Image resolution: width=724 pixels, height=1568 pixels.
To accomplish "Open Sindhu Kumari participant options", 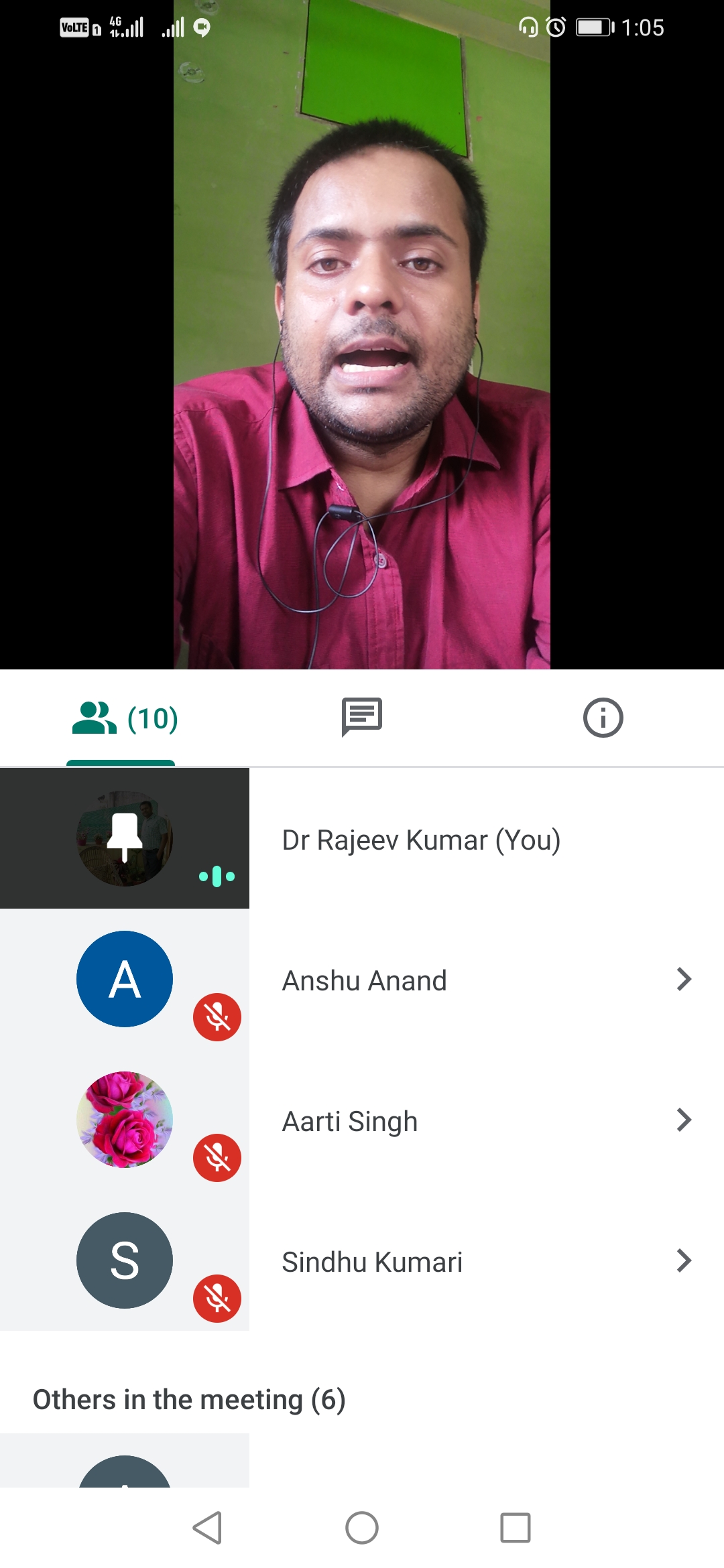I will (683, 1261).
